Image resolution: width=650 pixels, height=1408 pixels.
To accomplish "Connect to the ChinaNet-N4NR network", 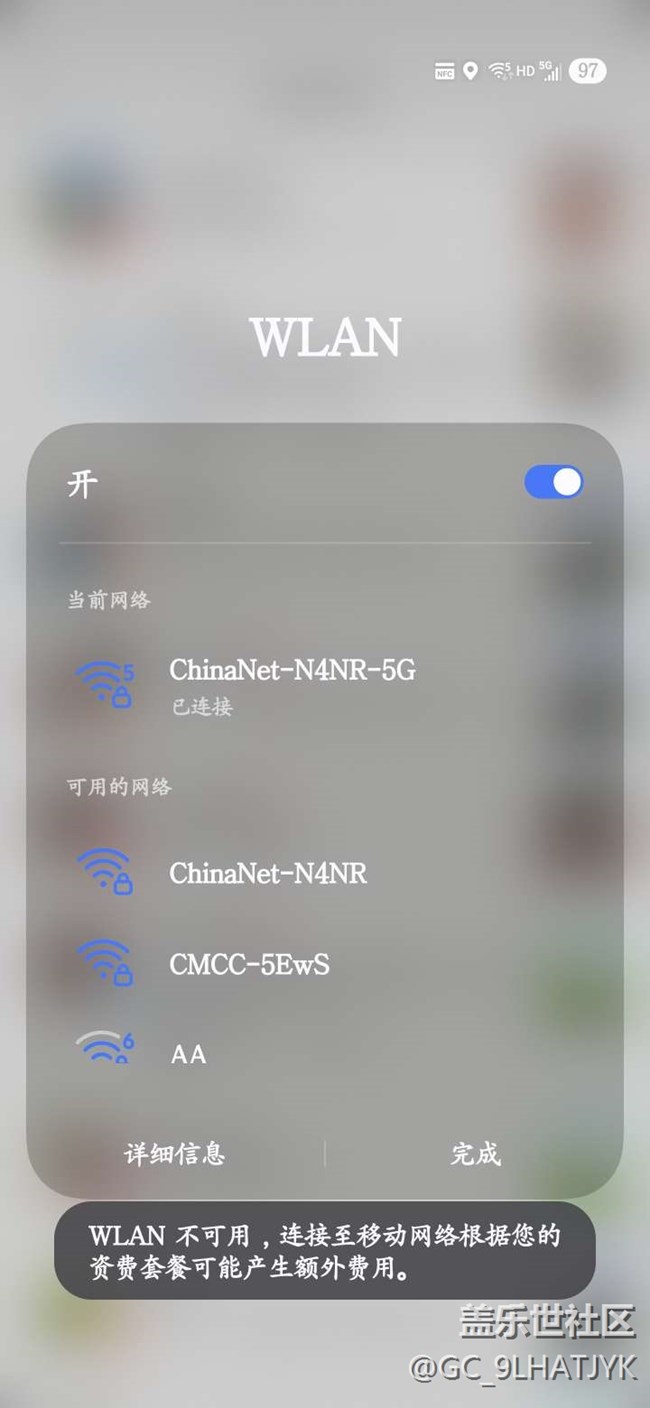I will [325, 873].
